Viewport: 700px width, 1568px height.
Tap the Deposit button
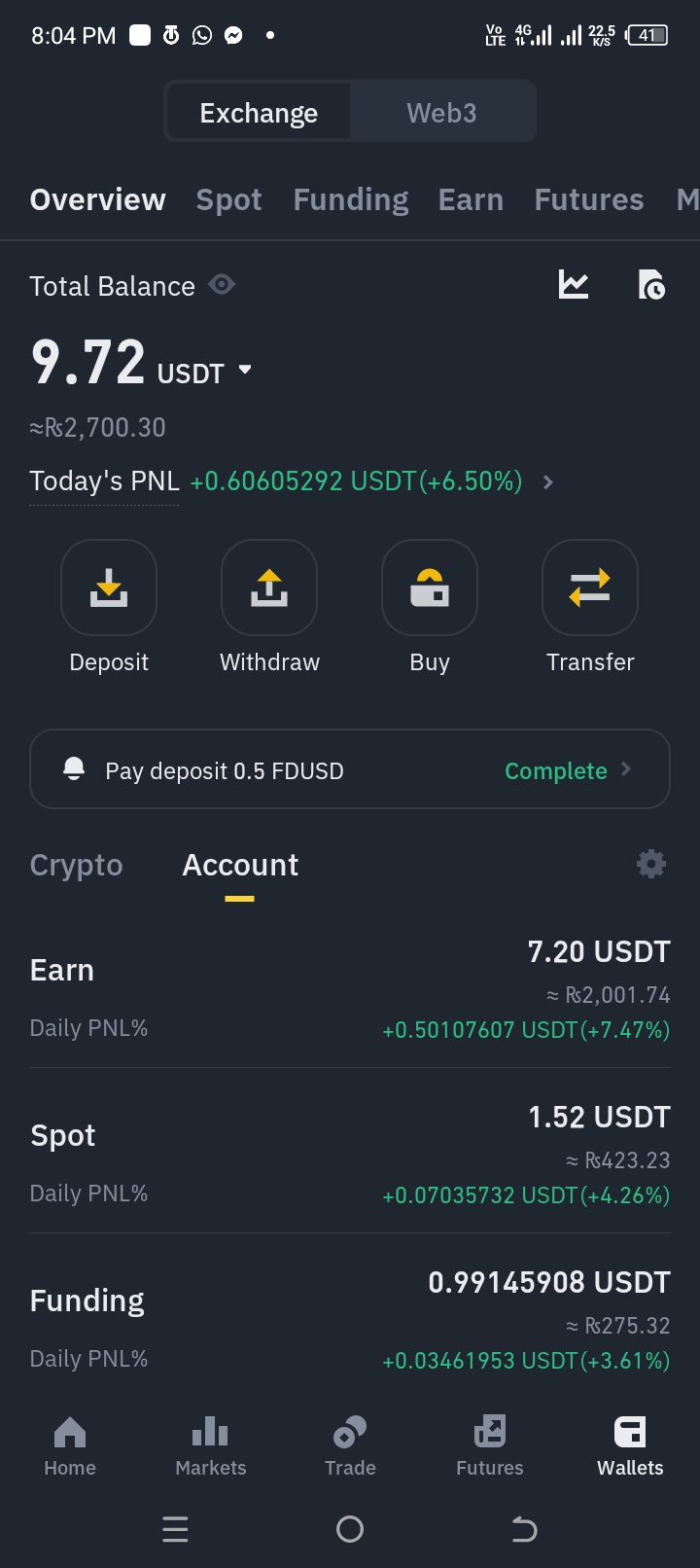(x=109, y=588)
